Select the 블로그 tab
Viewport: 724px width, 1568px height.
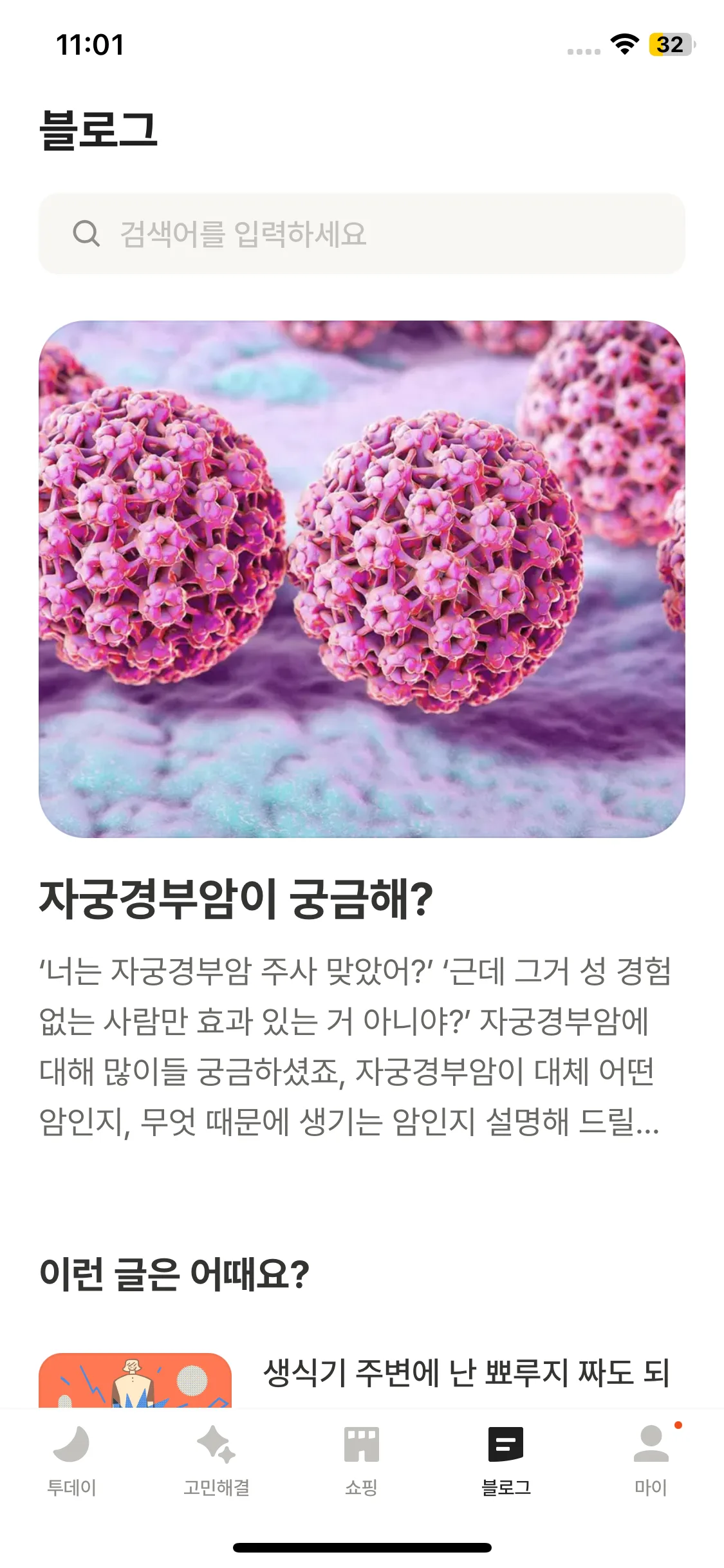coord(506,1461)
